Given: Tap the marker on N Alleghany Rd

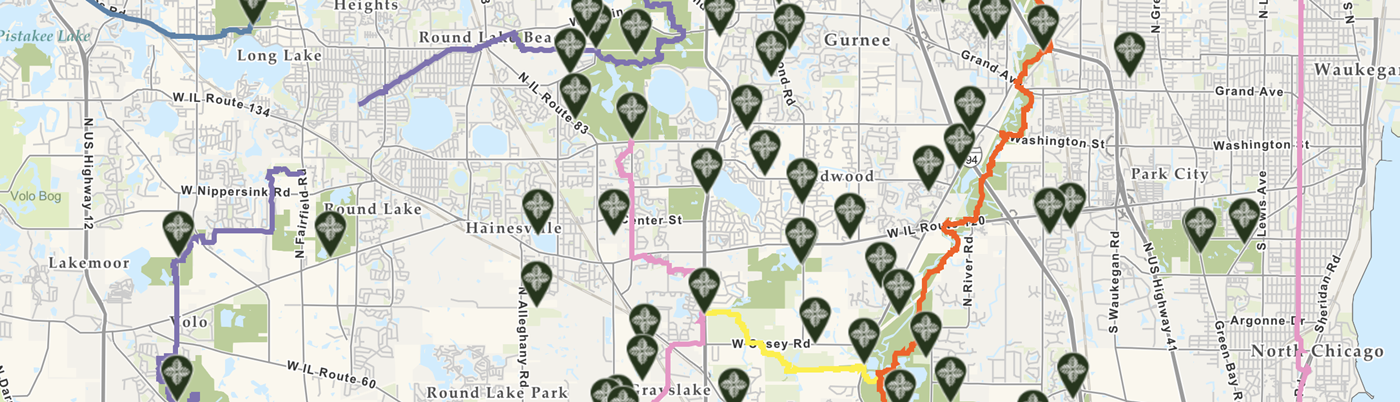Looking at the screenshot, I should (537, 281).
